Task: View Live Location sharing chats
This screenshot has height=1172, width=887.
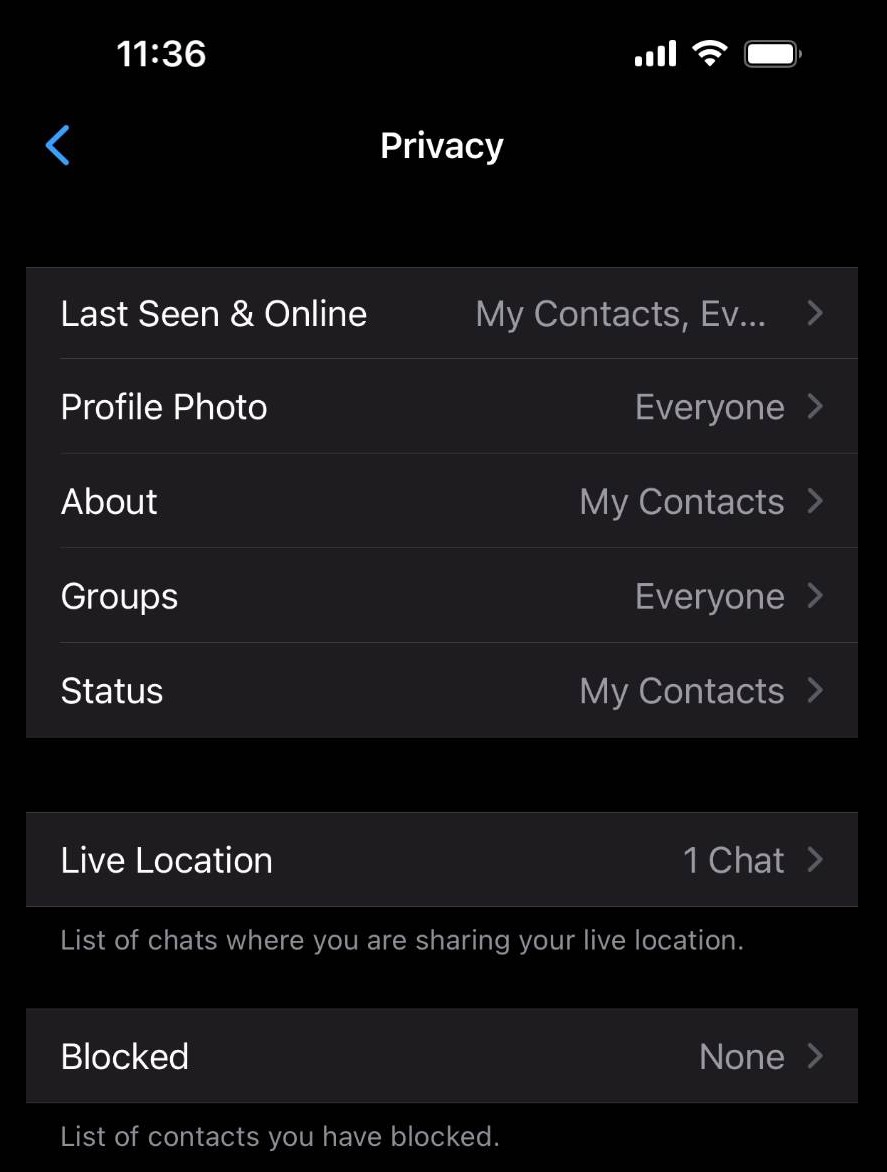Action: (x=441, y=860)
